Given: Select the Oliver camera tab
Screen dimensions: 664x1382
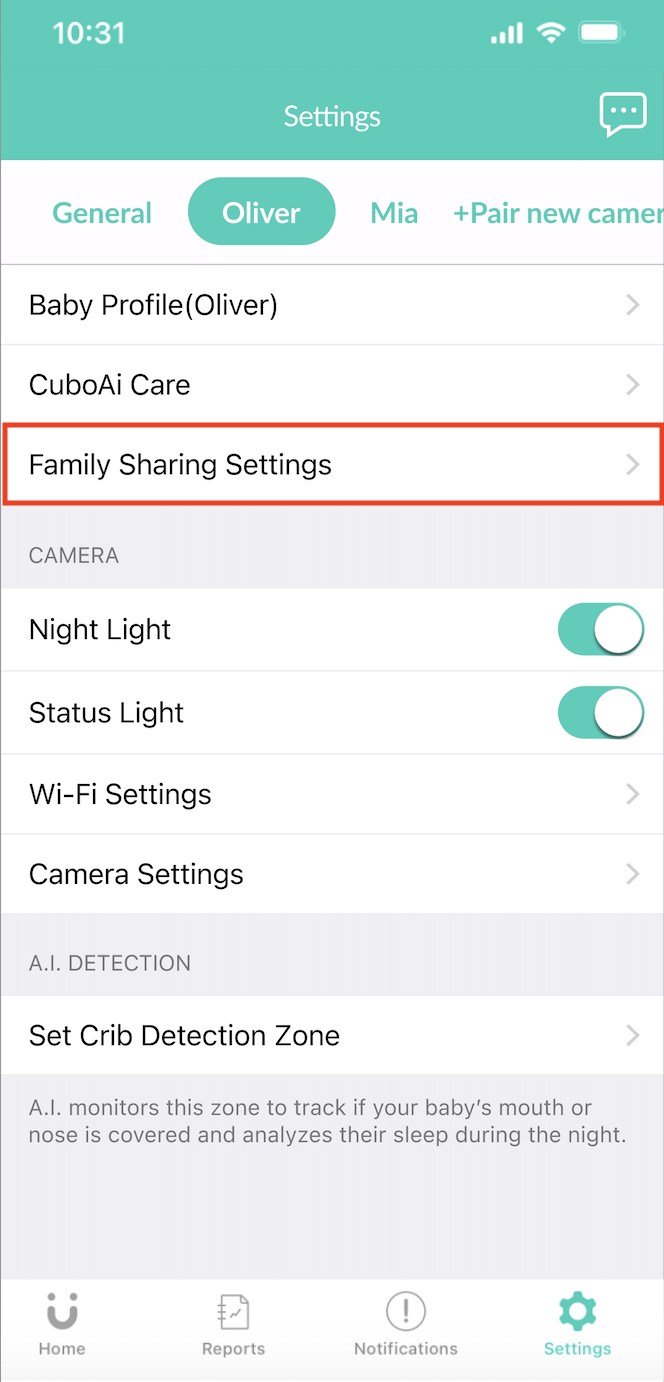Looking at the screenshot, I should pyautogui.click(x=261, y=213).
